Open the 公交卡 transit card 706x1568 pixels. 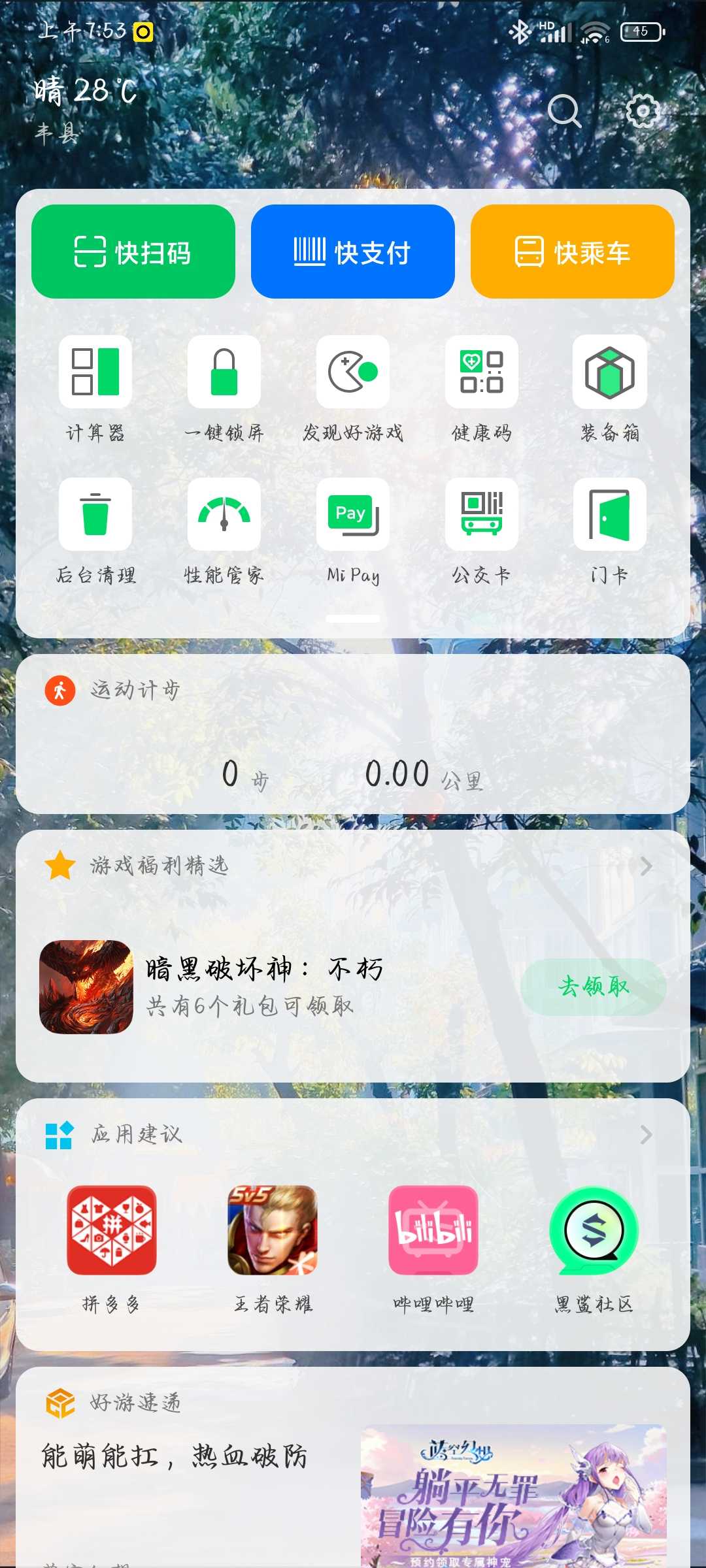pos(482,515)
